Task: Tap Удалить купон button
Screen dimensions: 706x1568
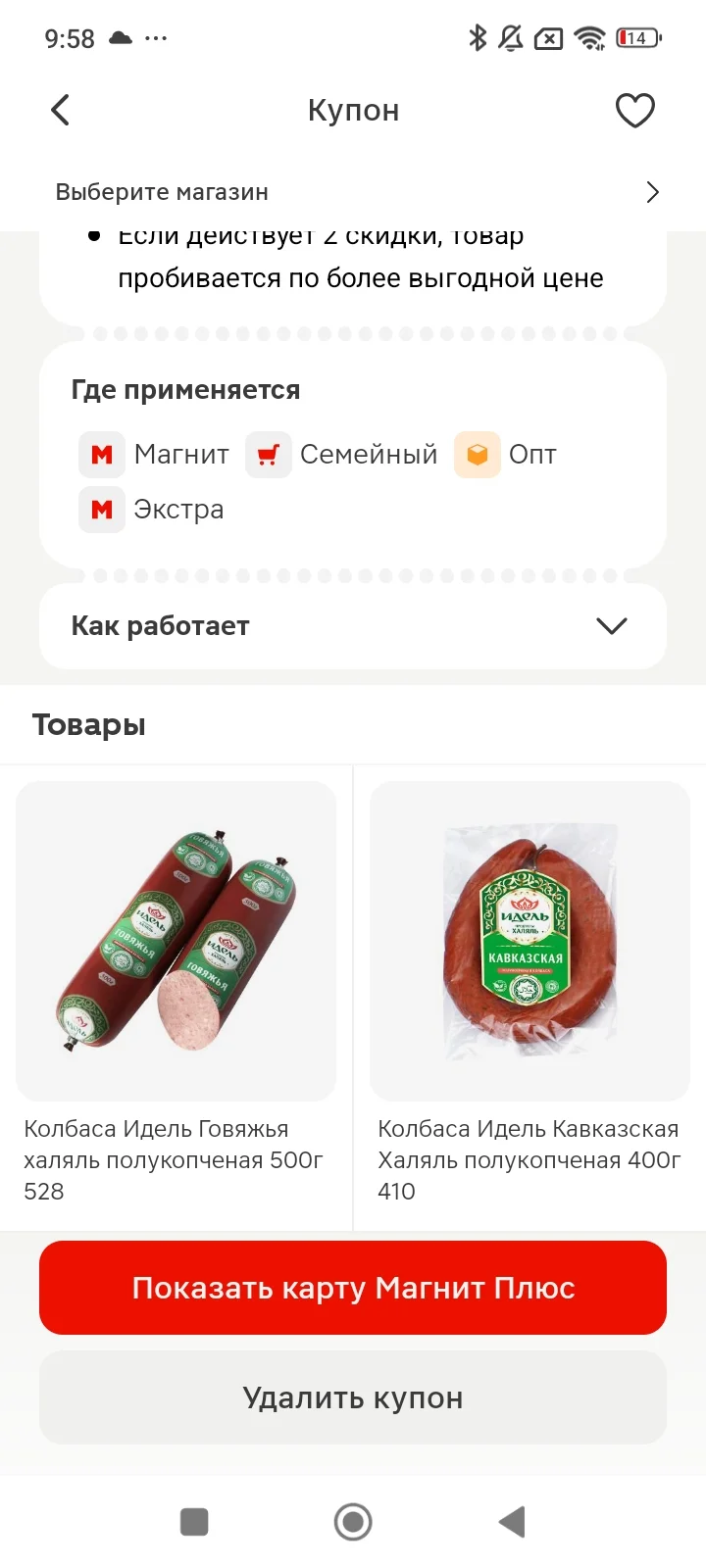Action: point(353,1397)
